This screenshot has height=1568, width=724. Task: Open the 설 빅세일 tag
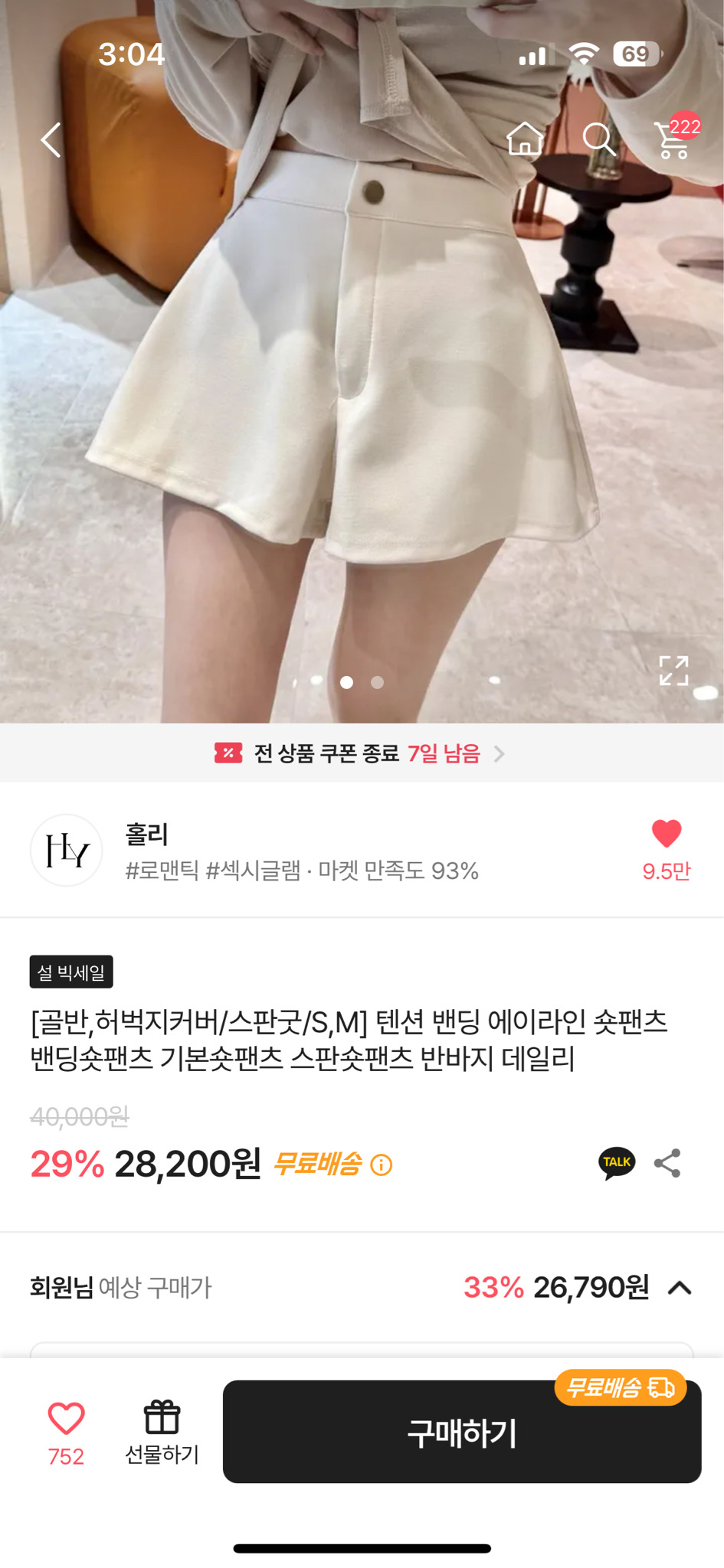[70, 973]
